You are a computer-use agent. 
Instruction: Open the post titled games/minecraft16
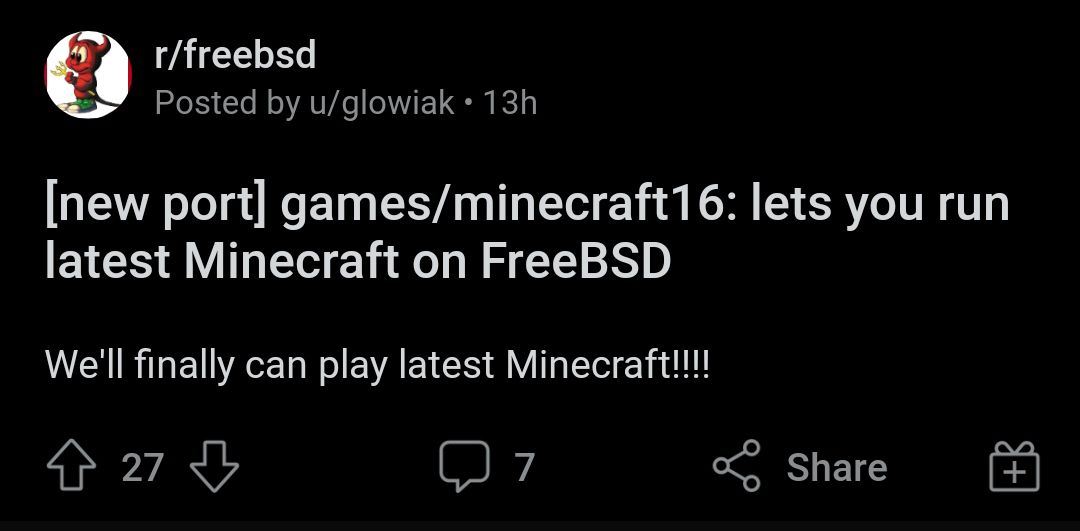[x=526, y=232]
